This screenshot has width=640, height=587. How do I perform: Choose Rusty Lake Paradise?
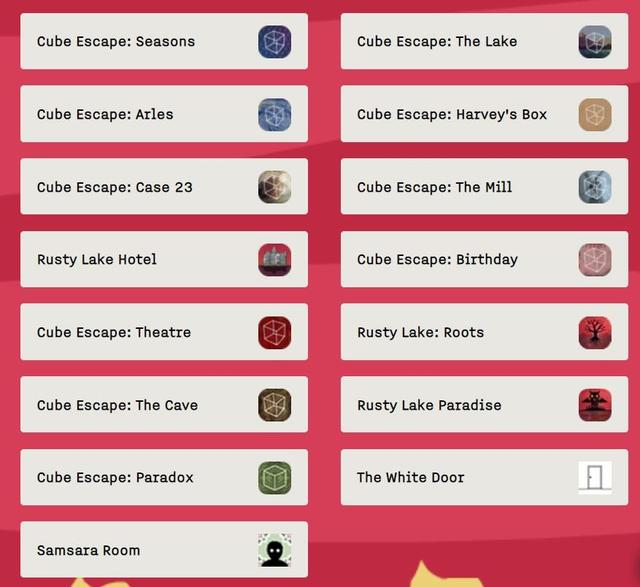484,405
